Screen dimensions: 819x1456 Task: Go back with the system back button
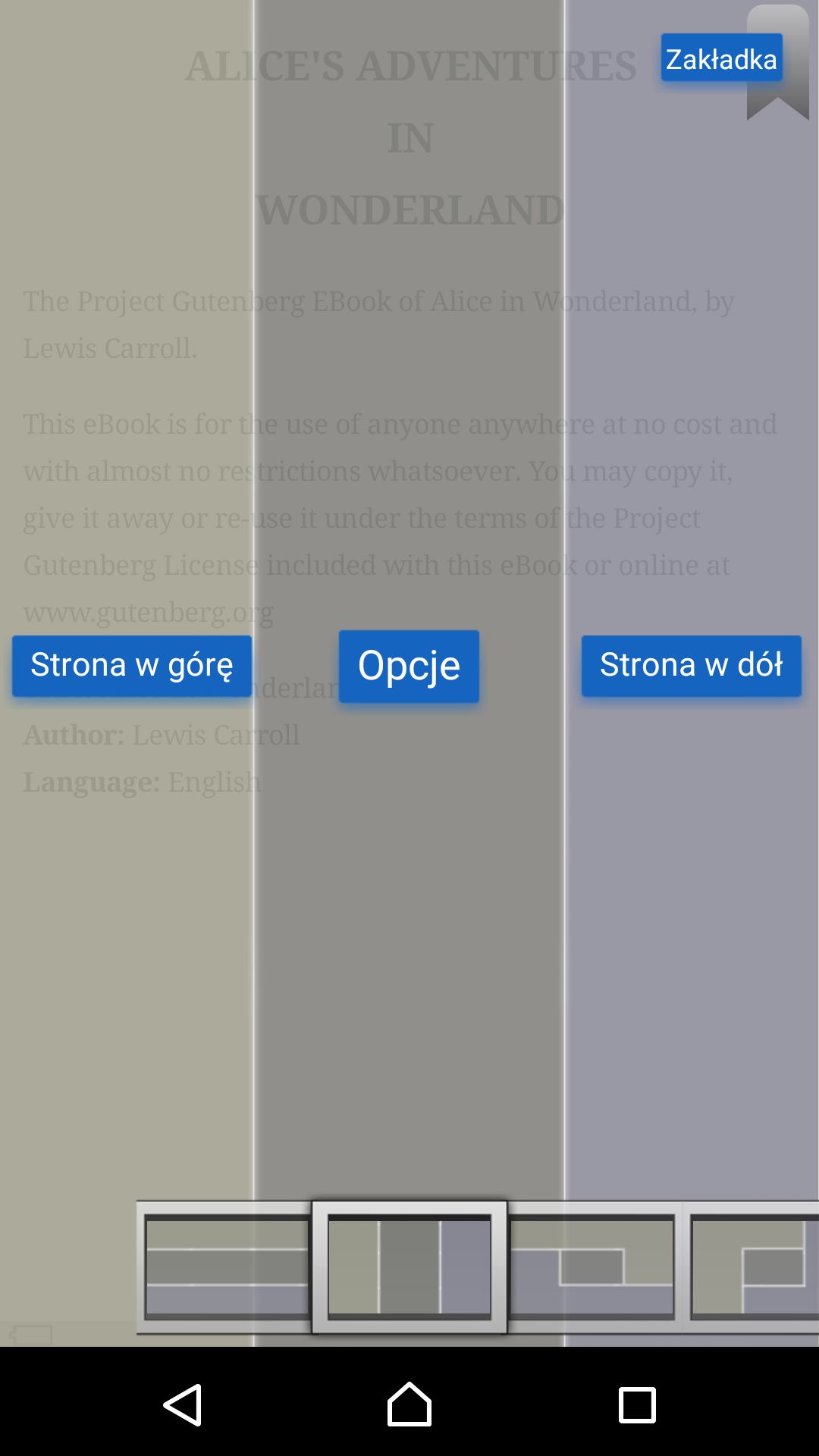point(183,1404)
